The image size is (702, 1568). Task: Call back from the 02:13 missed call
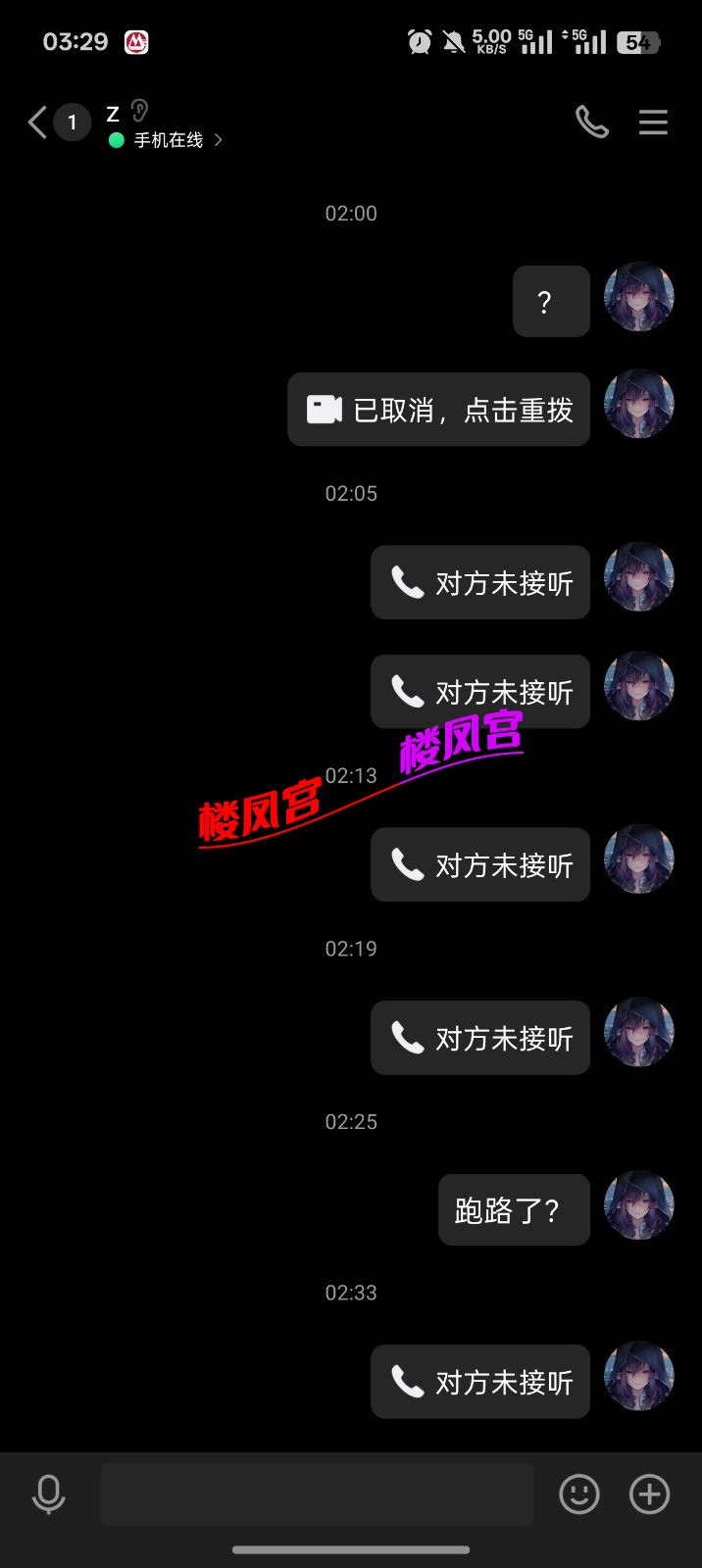click(x=480, y=865)
